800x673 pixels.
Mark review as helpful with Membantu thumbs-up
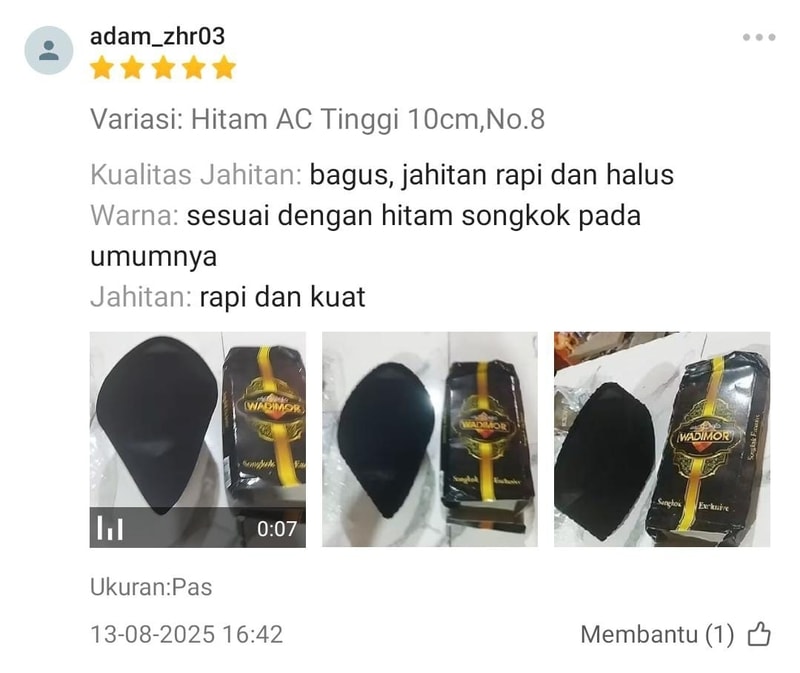click(759, 634)
